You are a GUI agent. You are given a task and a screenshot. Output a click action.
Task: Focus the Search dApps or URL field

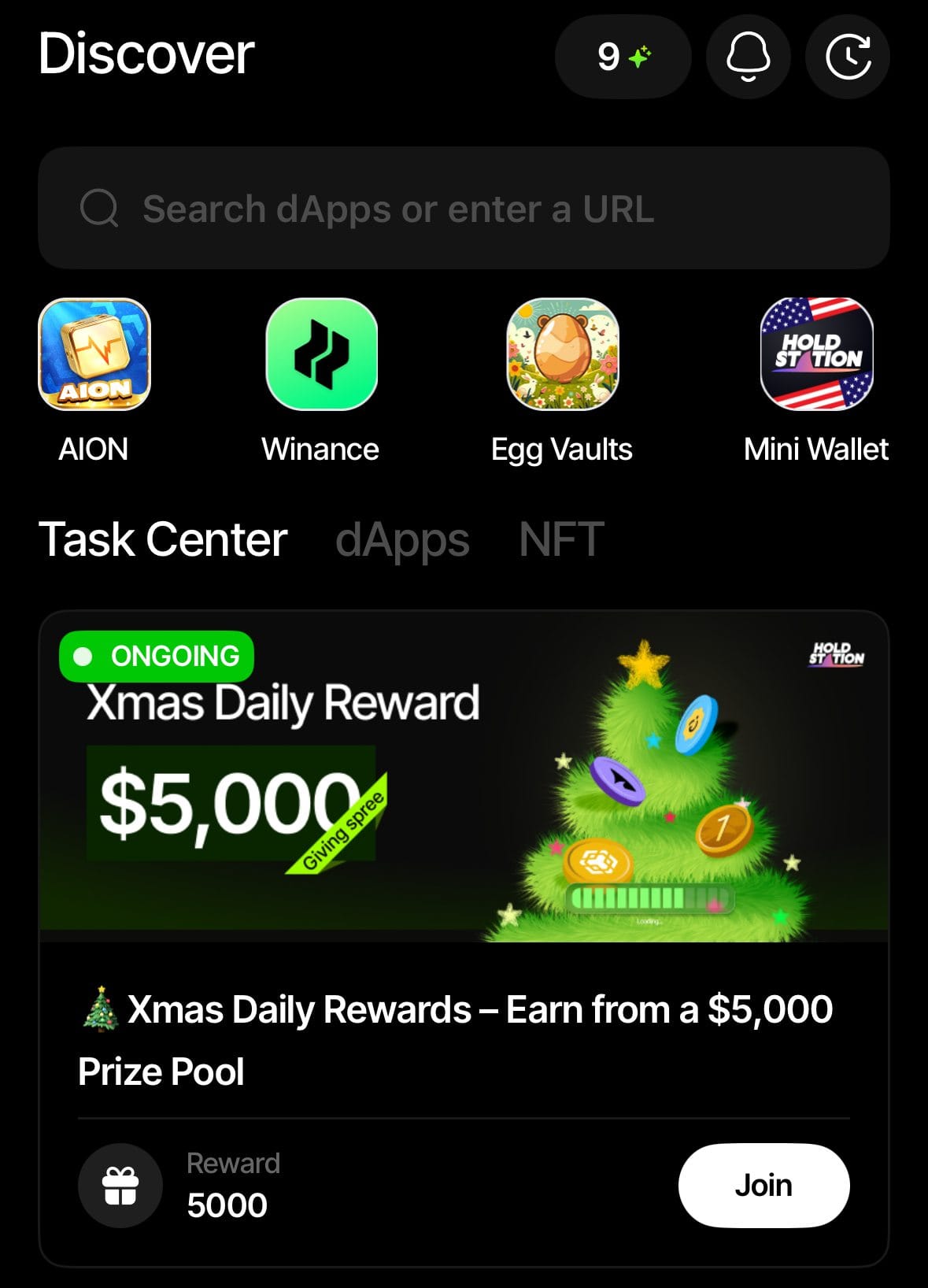coord(464,209)
